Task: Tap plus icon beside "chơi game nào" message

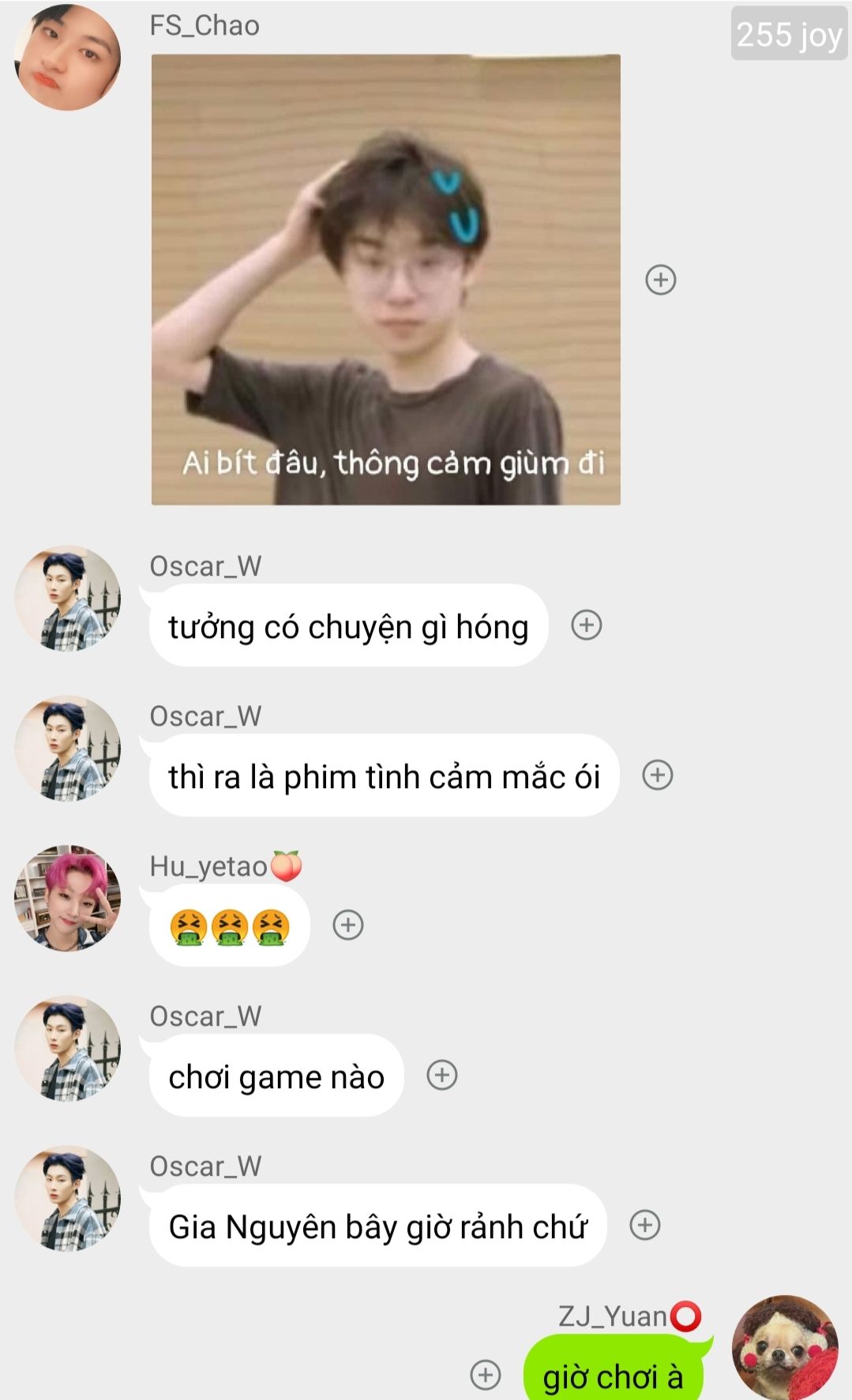Action: [x=441, y=1075]
